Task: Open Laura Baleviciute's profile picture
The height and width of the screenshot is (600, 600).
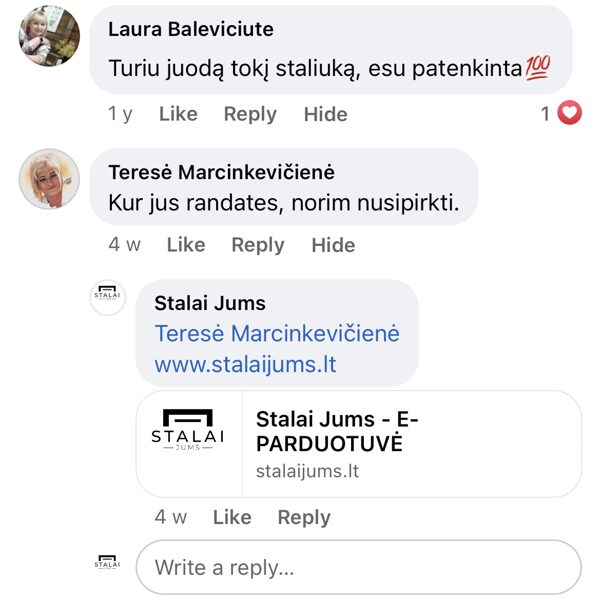Action: [49, 37]
